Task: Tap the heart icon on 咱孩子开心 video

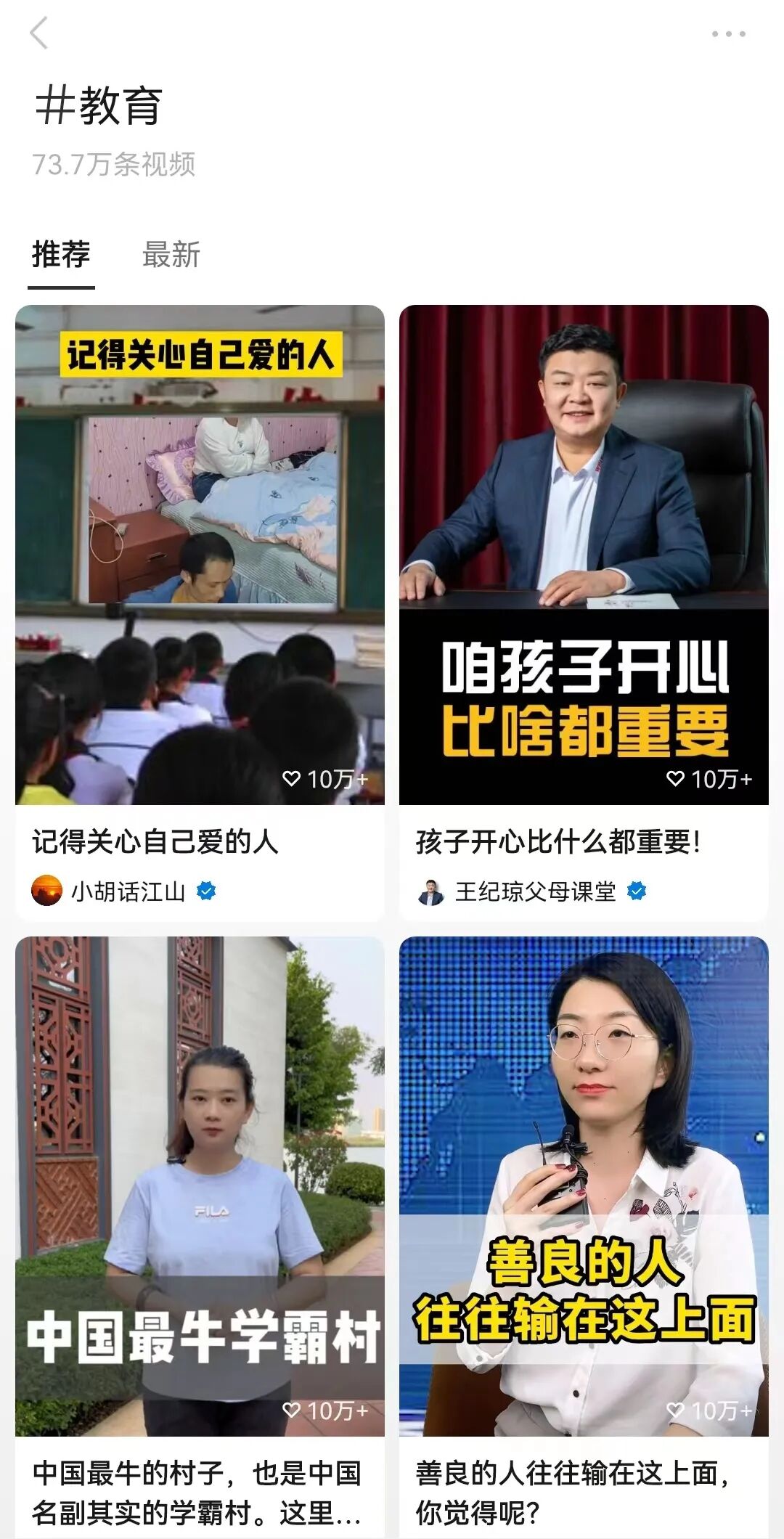Action: (x=677, y=778)
